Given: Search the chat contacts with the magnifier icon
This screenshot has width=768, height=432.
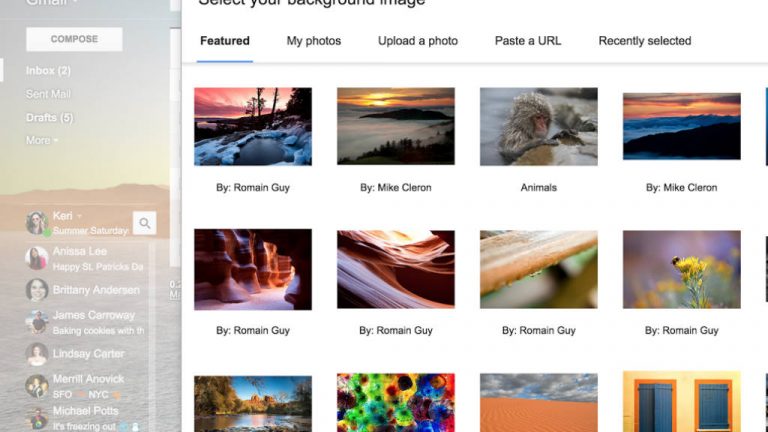Looking at the screenshot, I should point(145,224).
